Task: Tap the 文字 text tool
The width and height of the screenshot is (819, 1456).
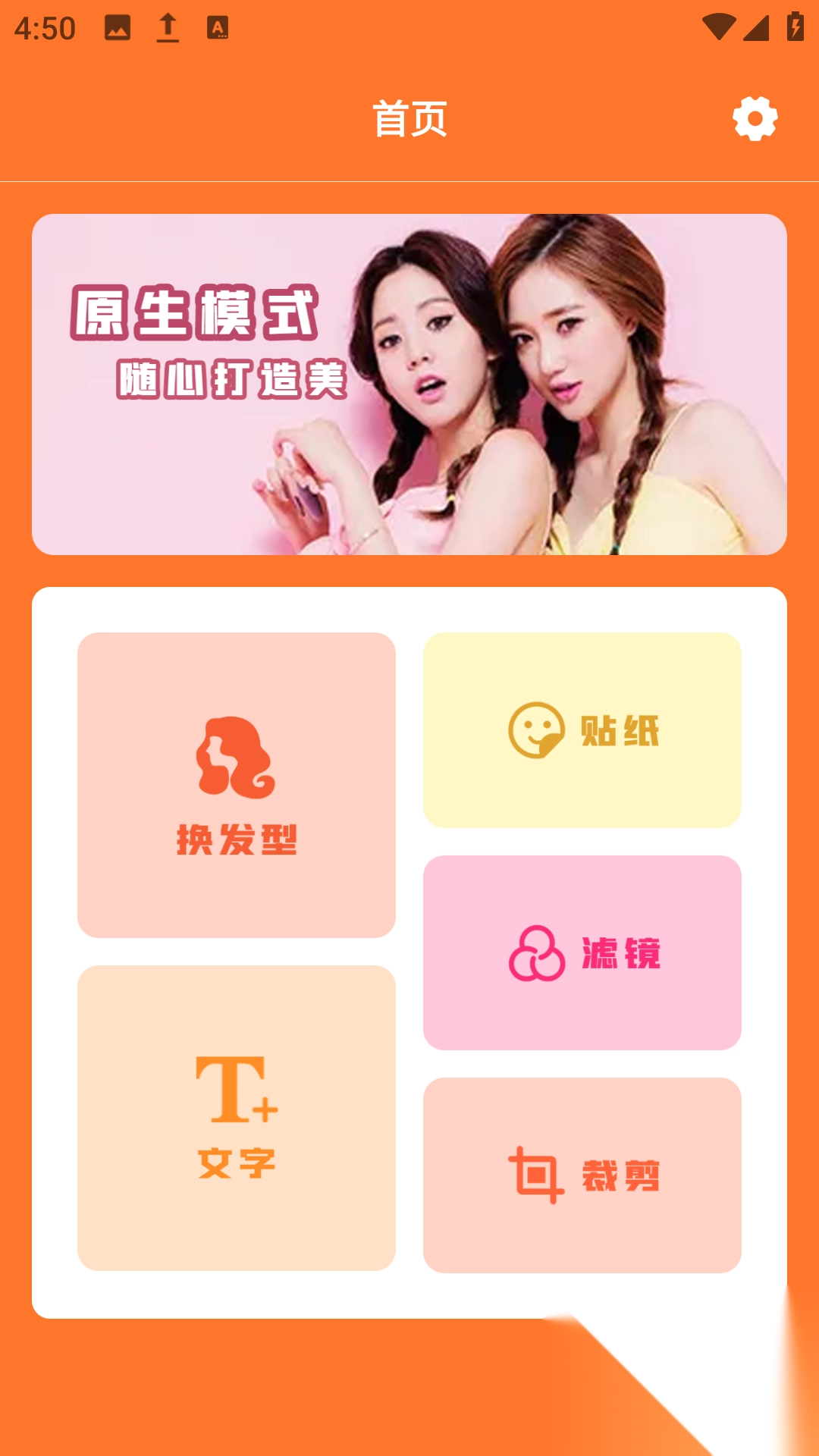Action: 237,1118
